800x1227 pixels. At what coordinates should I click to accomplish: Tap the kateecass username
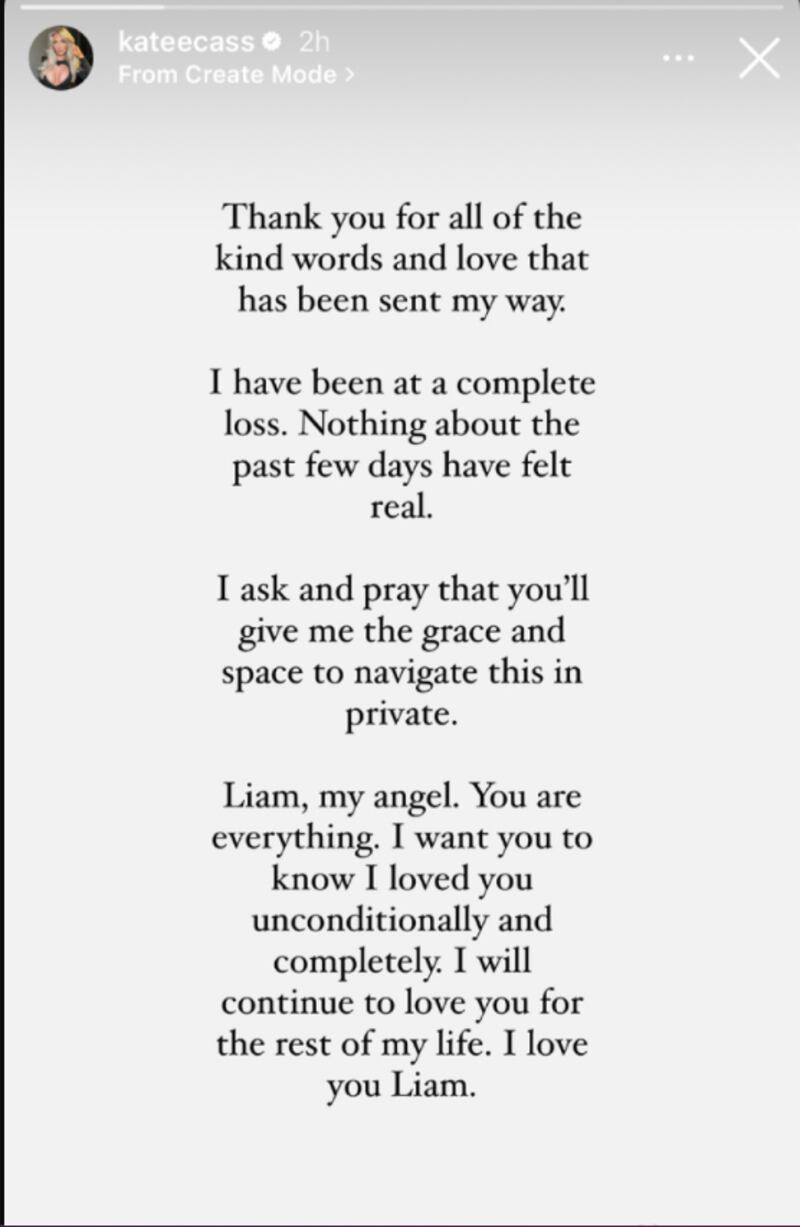tap(187, 42)
